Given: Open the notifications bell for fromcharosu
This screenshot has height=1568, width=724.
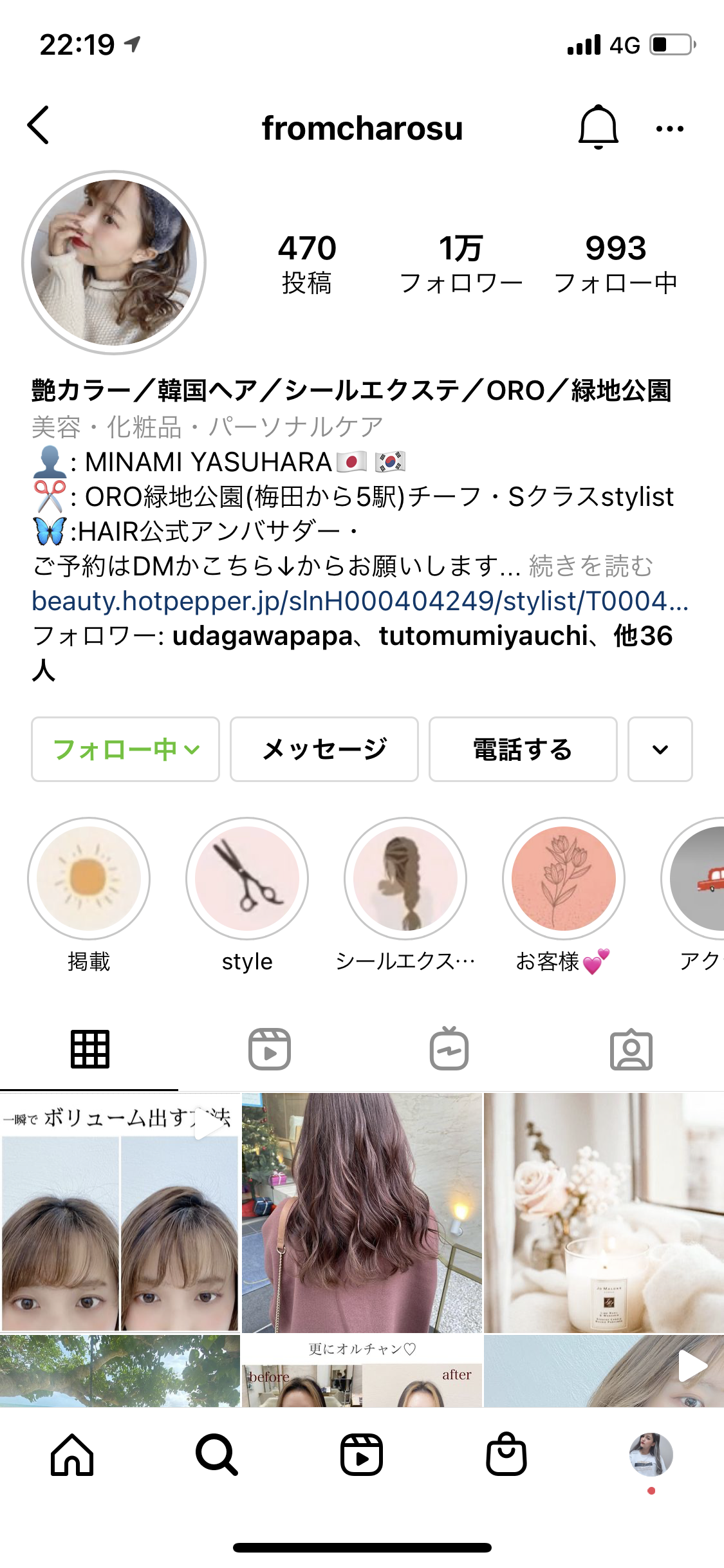Looking at the screenshot, I should point(598,127).
